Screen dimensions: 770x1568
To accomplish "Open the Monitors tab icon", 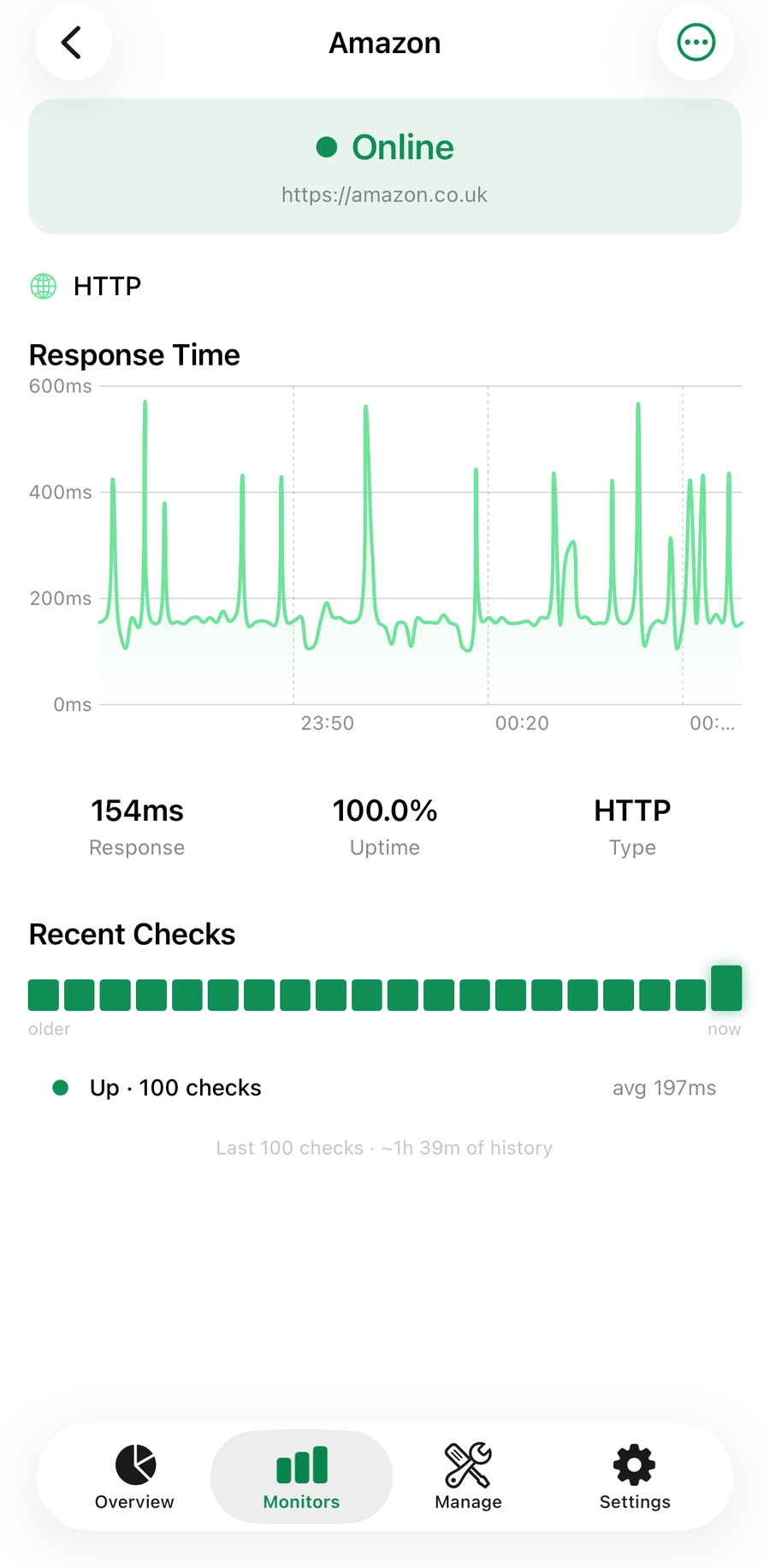I will (301, 1464).
